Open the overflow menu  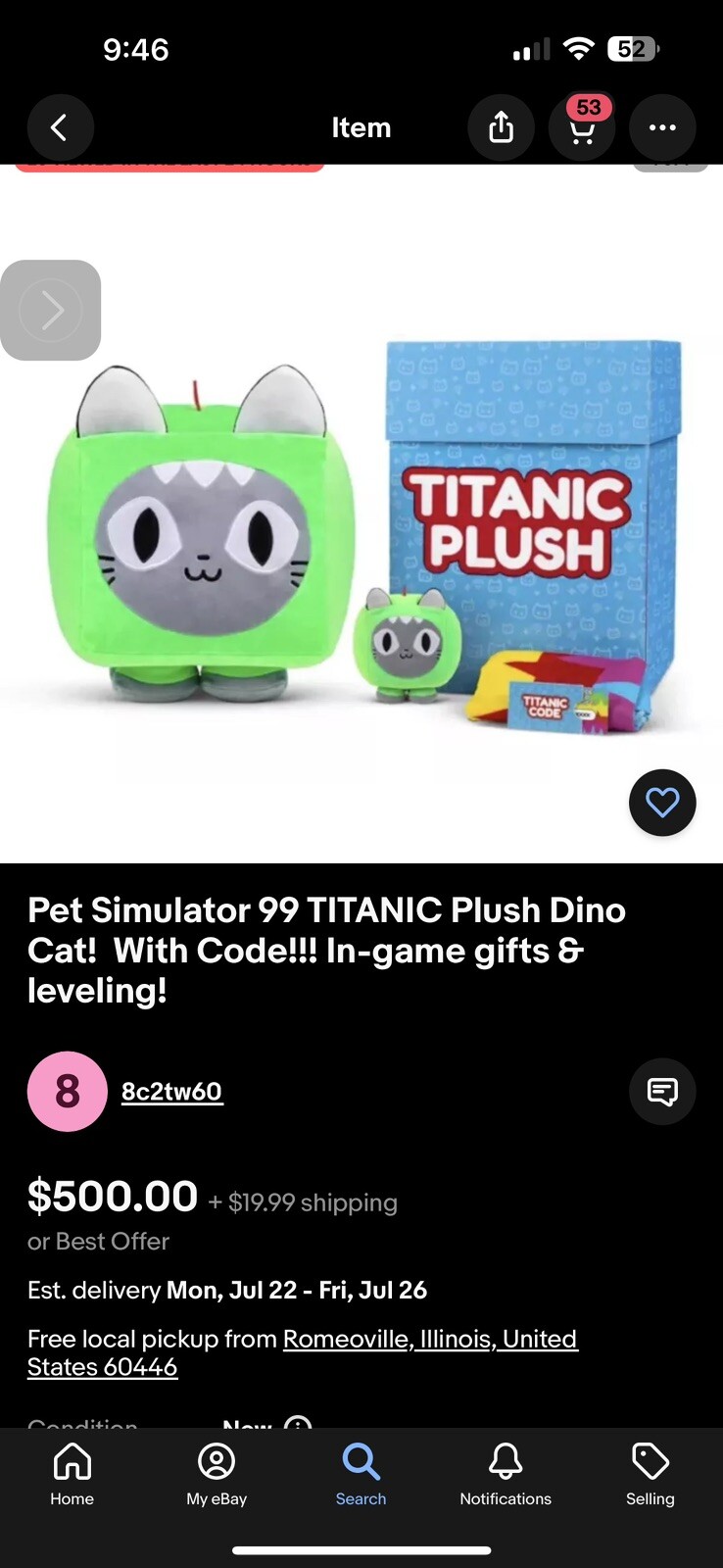coord(662,127)
